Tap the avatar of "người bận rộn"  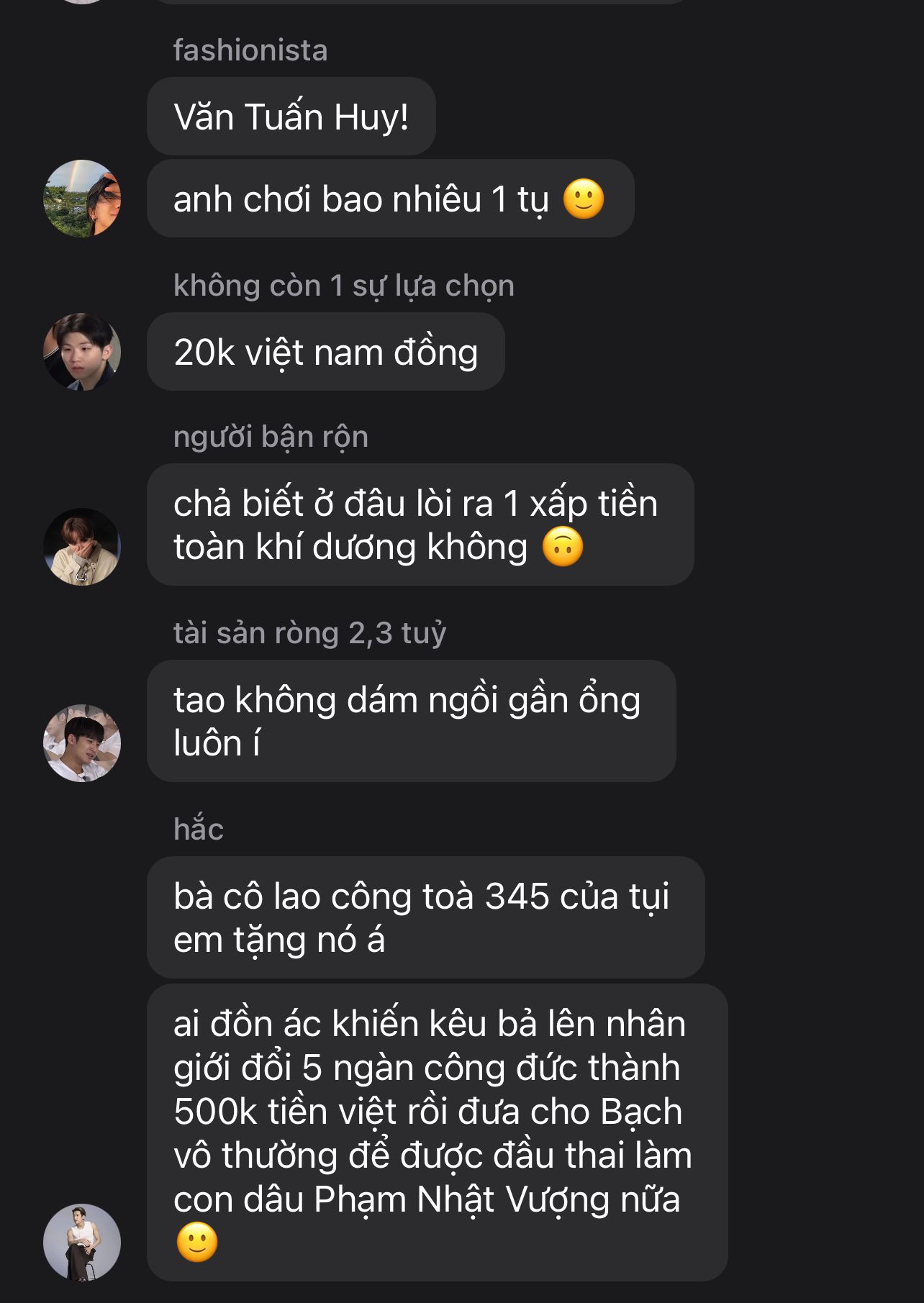pos(82,547)
